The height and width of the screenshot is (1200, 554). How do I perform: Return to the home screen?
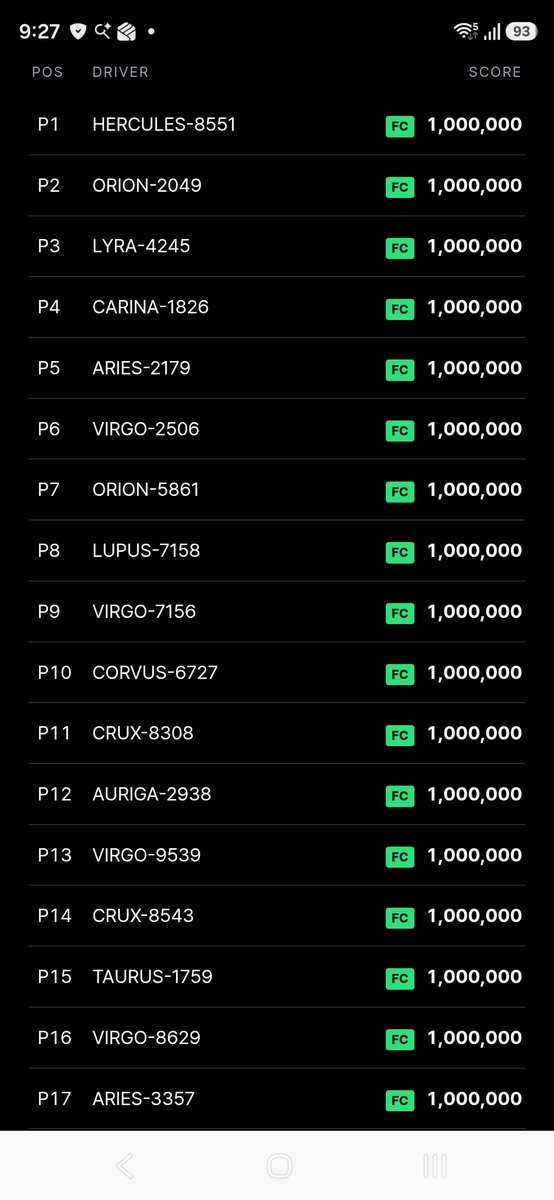pyautogui.click(x=279, y=1165)
